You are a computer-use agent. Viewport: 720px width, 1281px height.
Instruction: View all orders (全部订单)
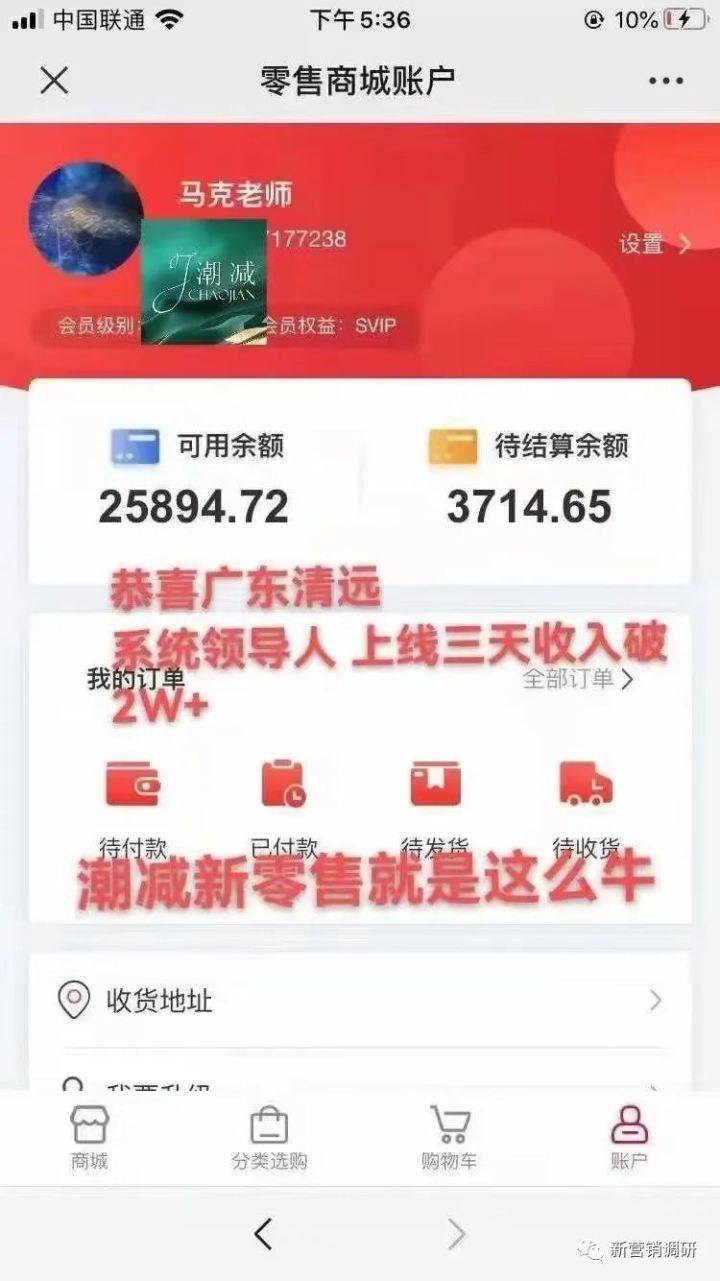point(577,680)
